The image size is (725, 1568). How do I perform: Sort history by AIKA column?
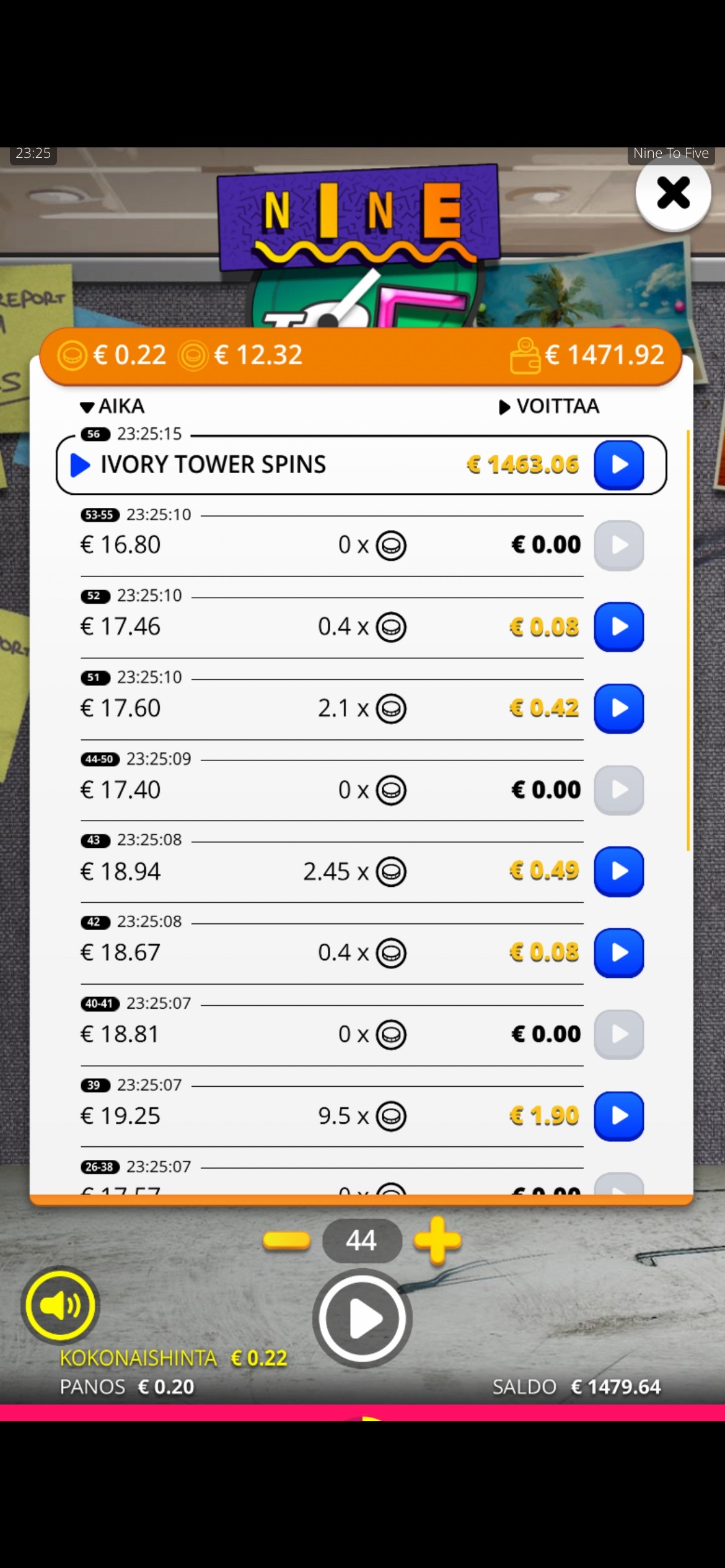click(113, 406)
